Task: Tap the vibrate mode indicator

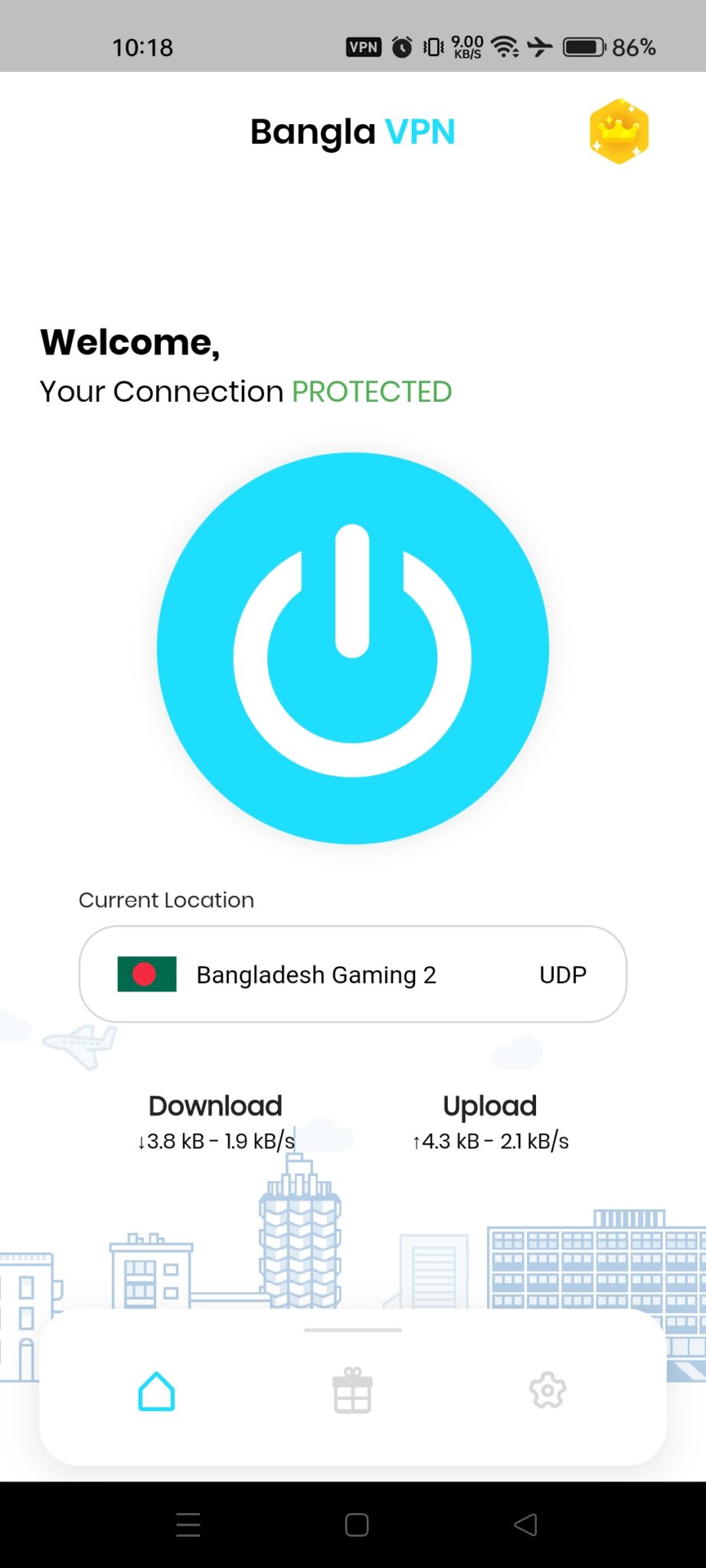Action: 433,47
